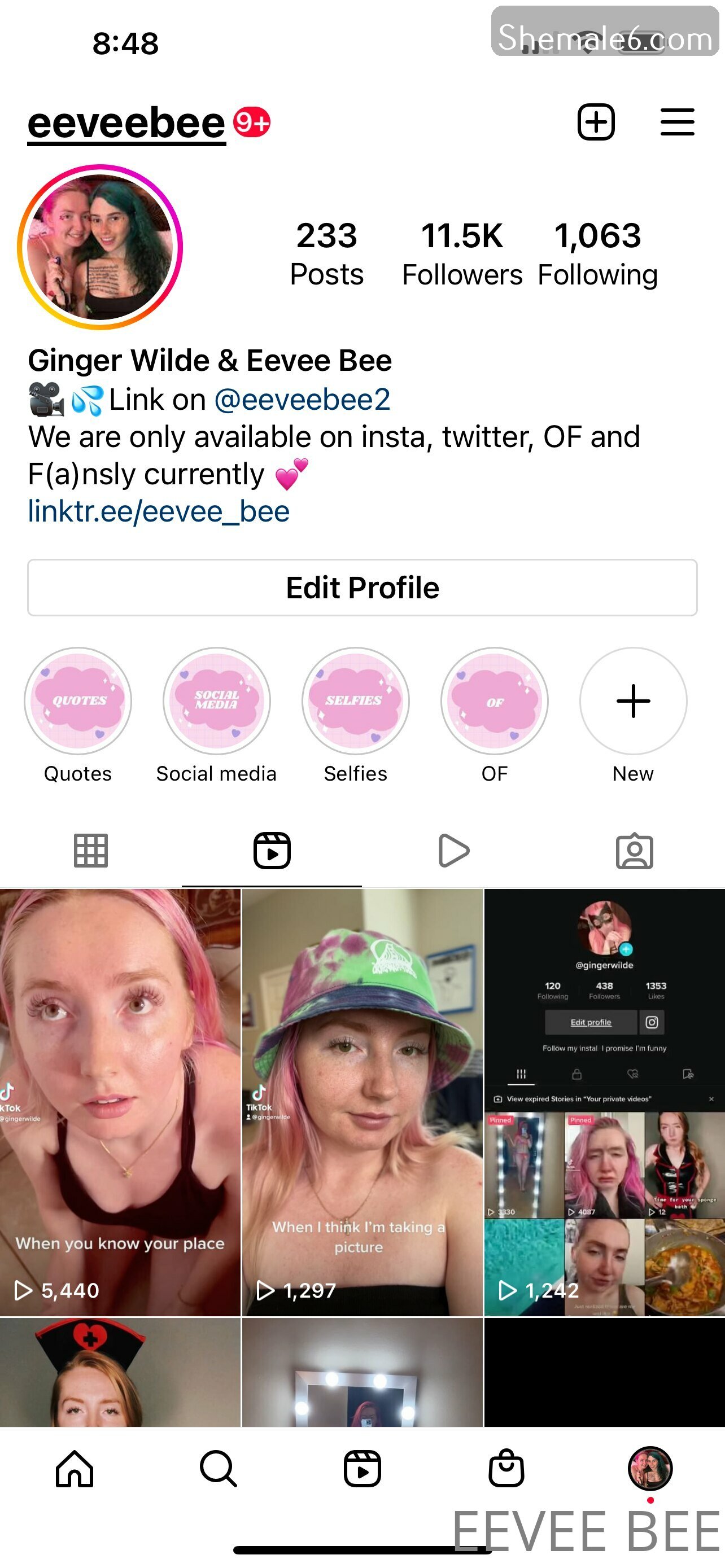Add a New story highlight
This screenshot has height=1568, width=725.
633,701
